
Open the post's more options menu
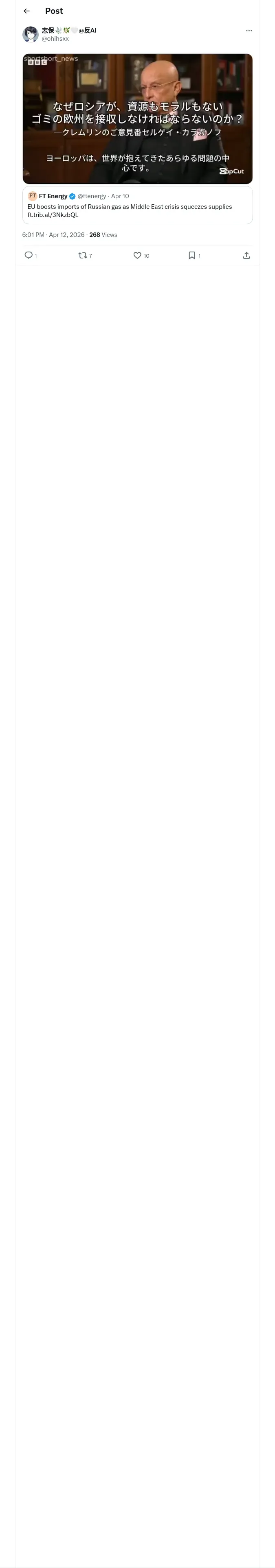(x=249, y=31)
